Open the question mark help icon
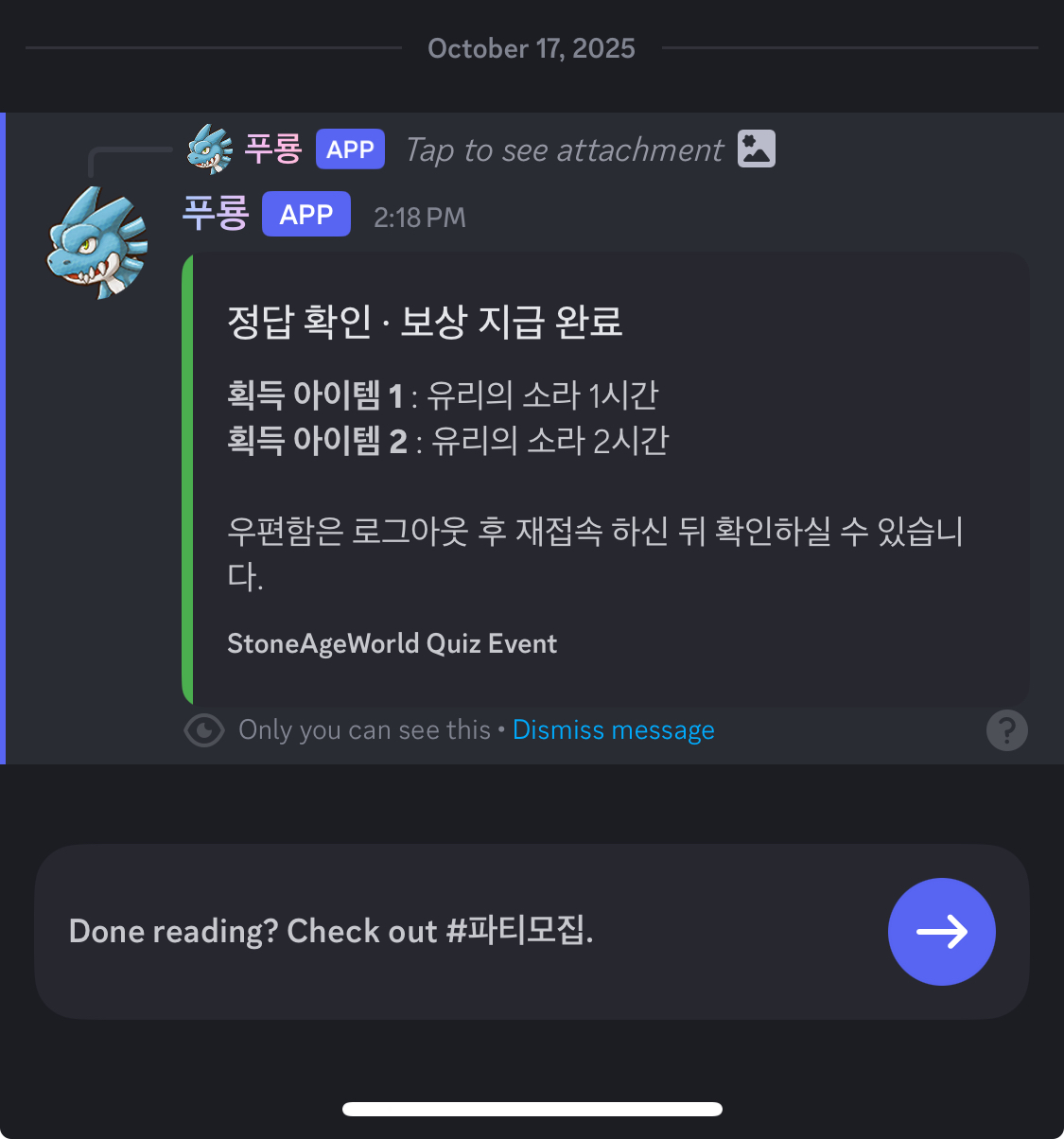 1006,730
